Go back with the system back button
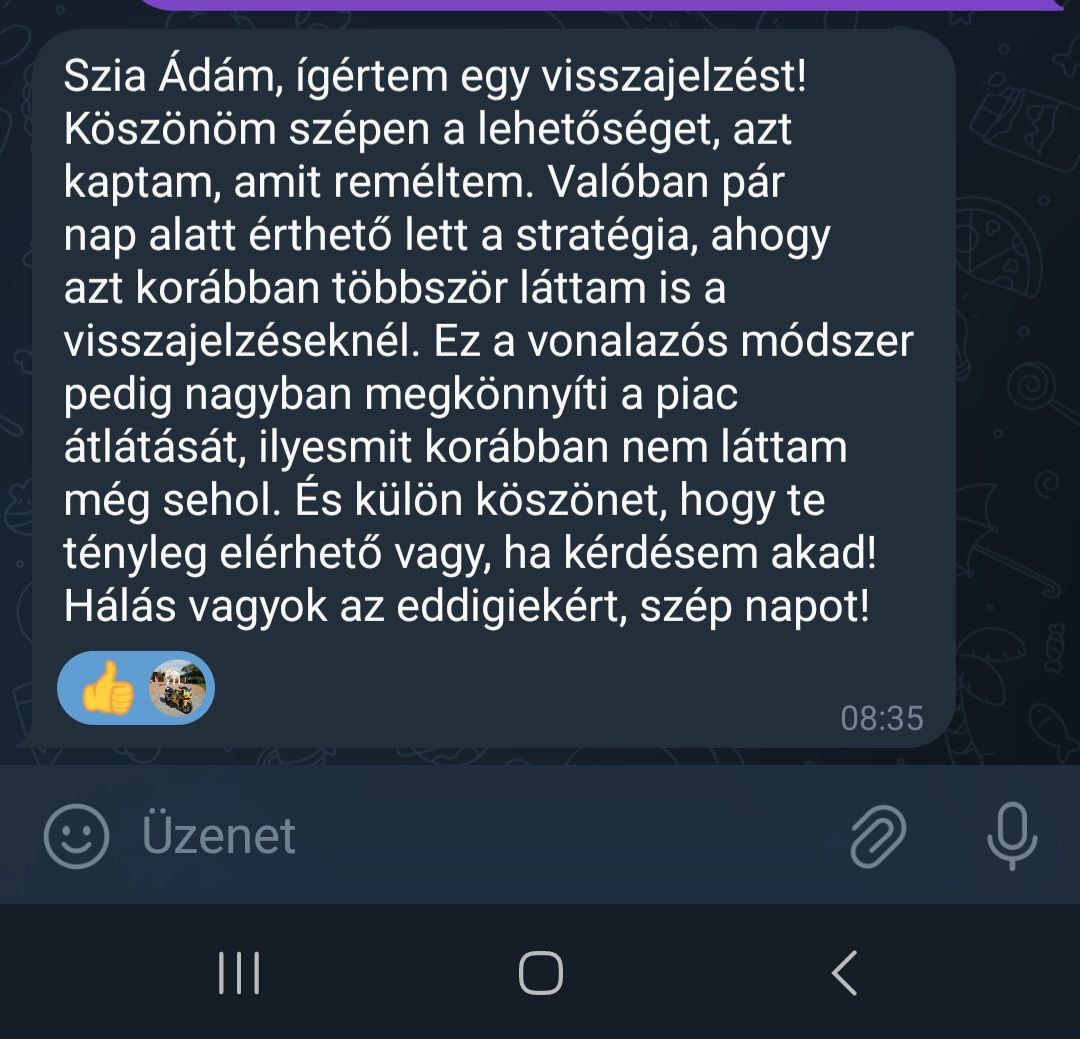 tap(845, 973)
